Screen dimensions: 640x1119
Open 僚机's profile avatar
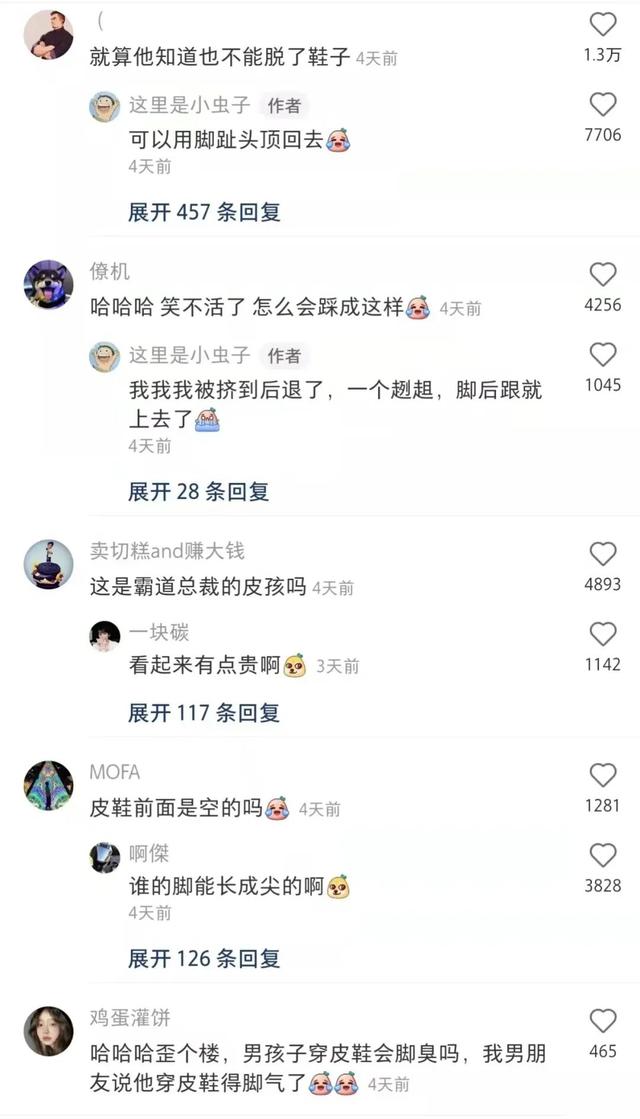(x=48, y=285)
